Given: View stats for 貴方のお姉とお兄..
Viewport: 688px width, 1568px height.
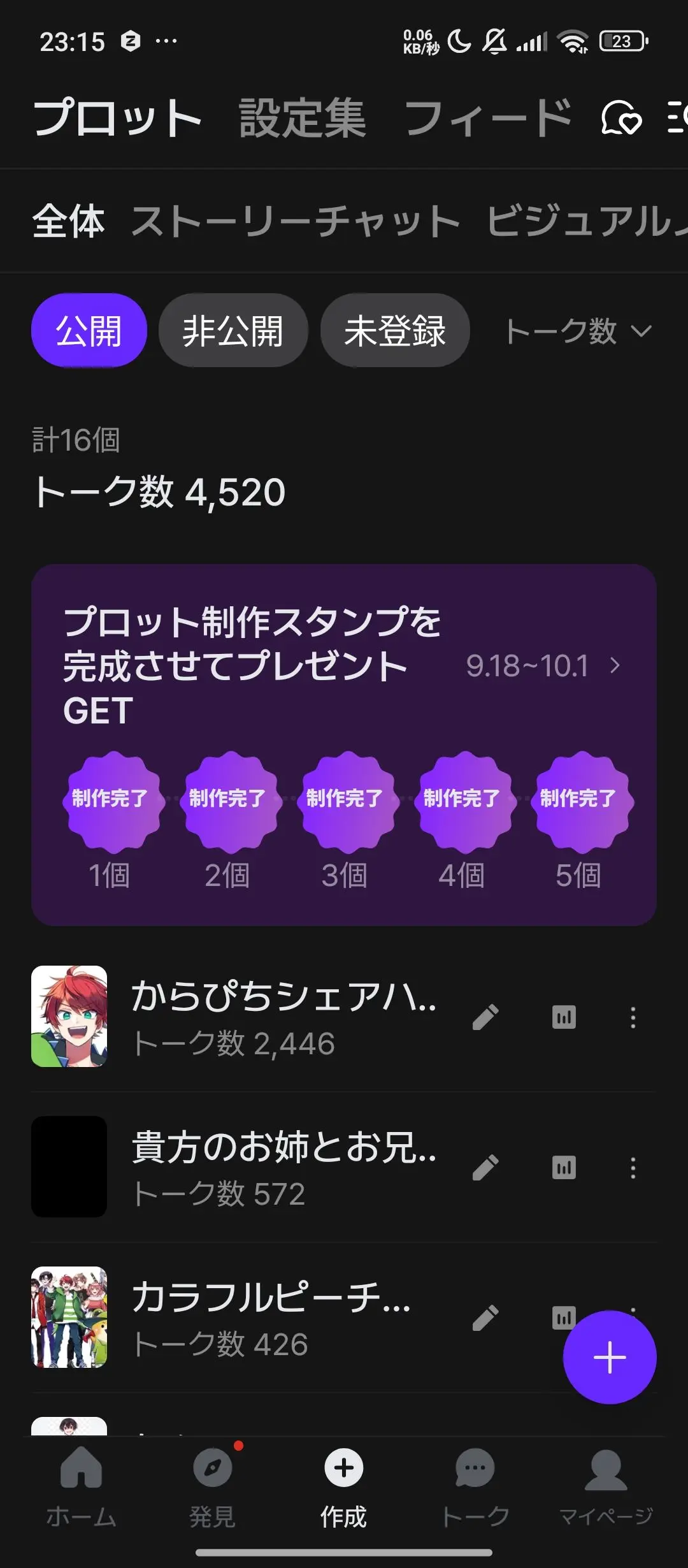Looking at the screenshot, I should (564, 1168).
